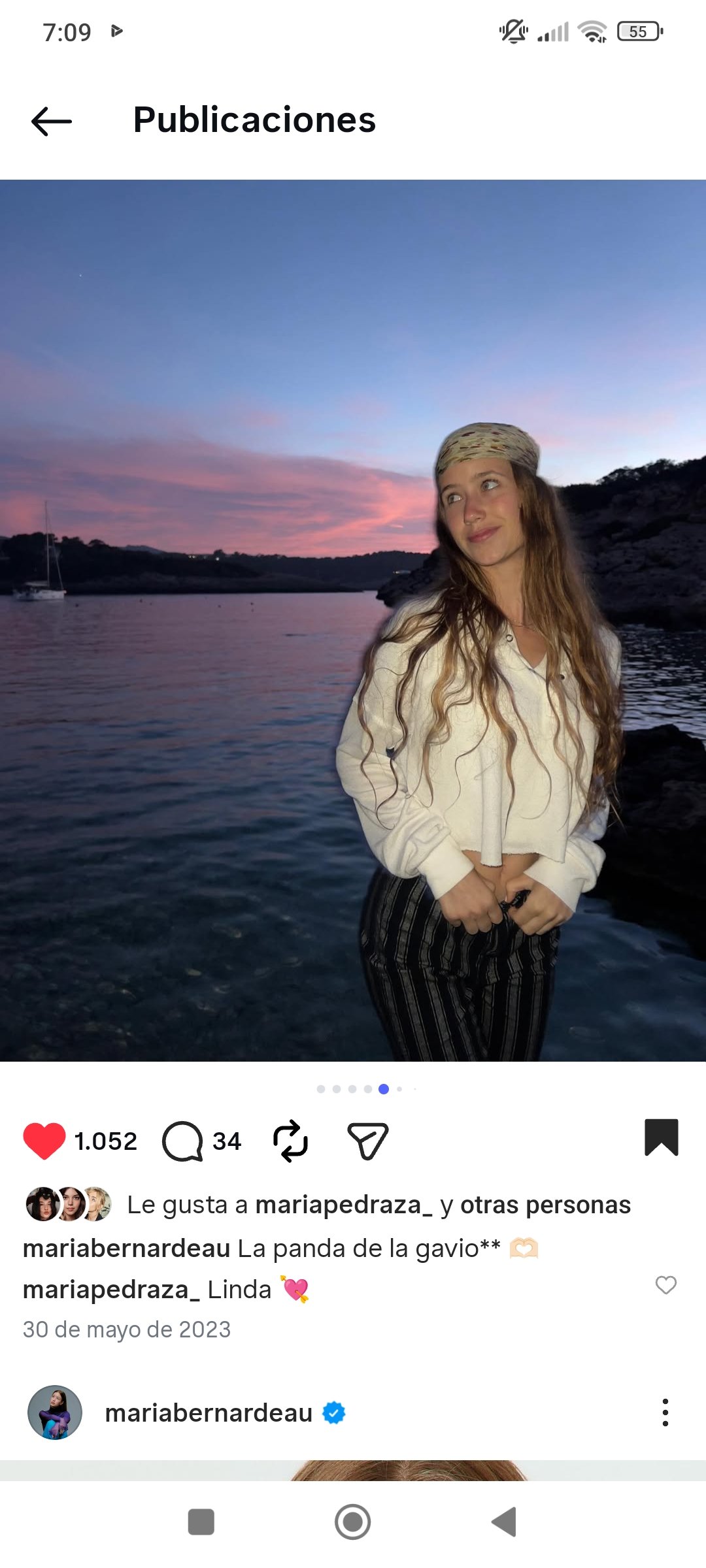Remove the post from saved bookmarks
Image resolution: width=706 pixels, height=1568 pixels.
661,1138
